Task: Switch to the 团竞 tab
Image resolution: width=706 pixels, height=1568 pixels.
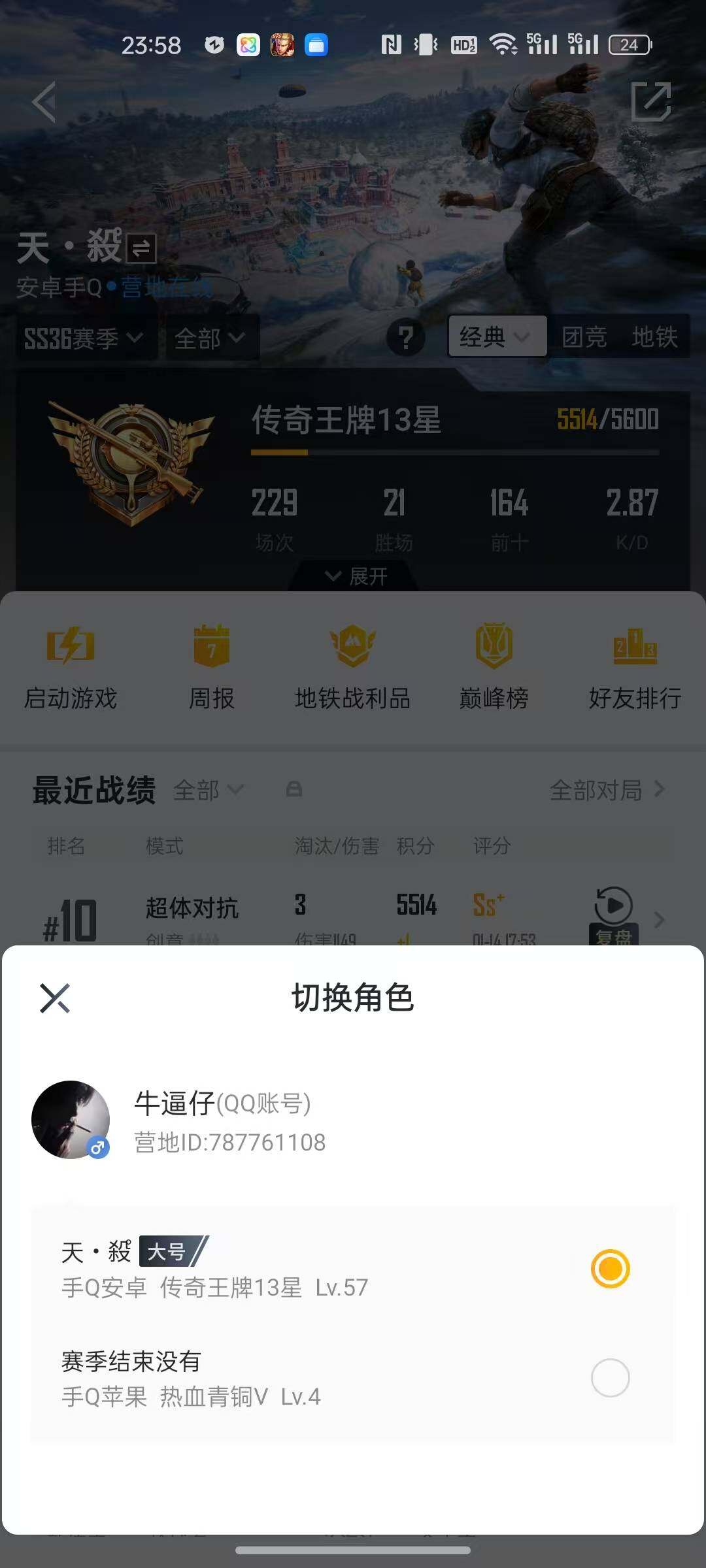Action: click(584, 336)
